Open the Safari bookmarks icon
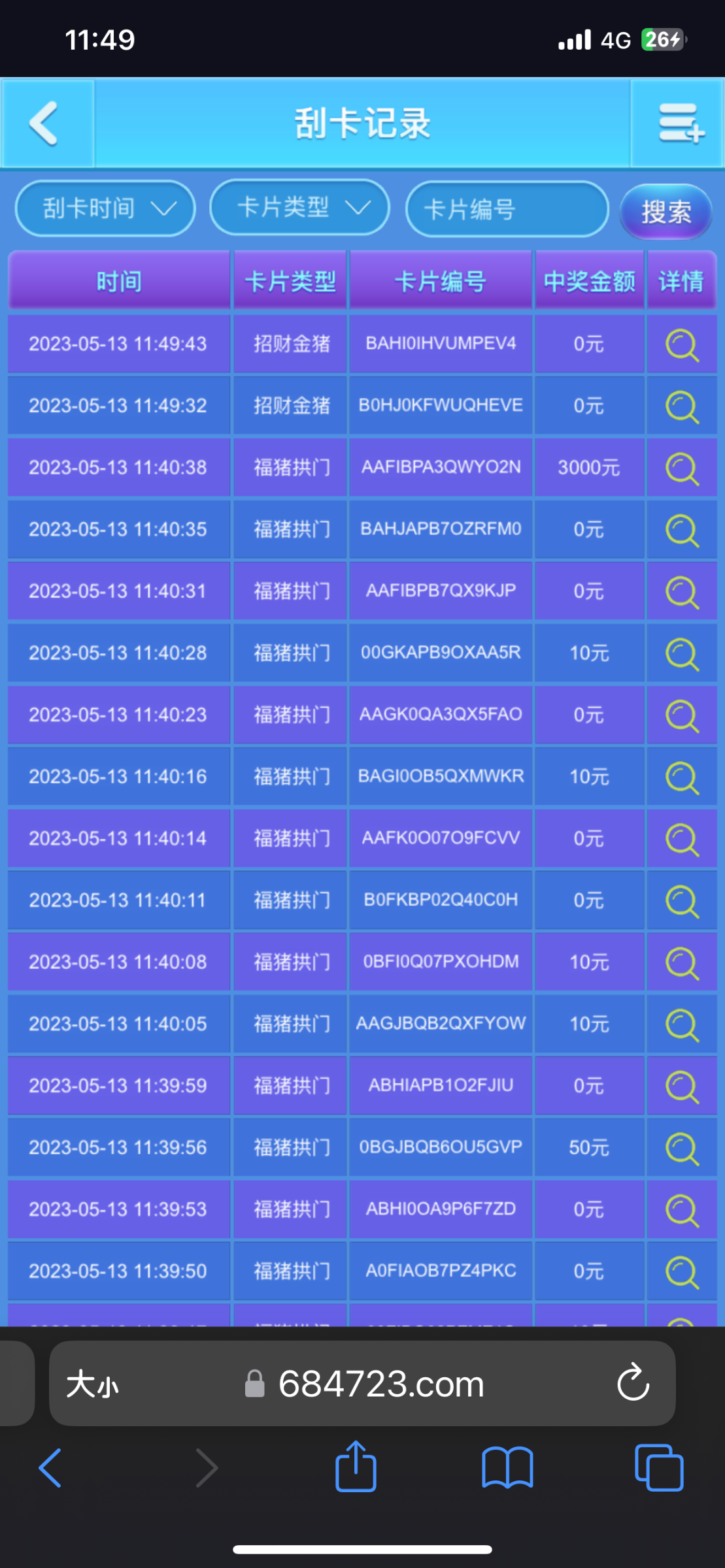This screenshot has height=1568, width=725. coord(507,1467)
